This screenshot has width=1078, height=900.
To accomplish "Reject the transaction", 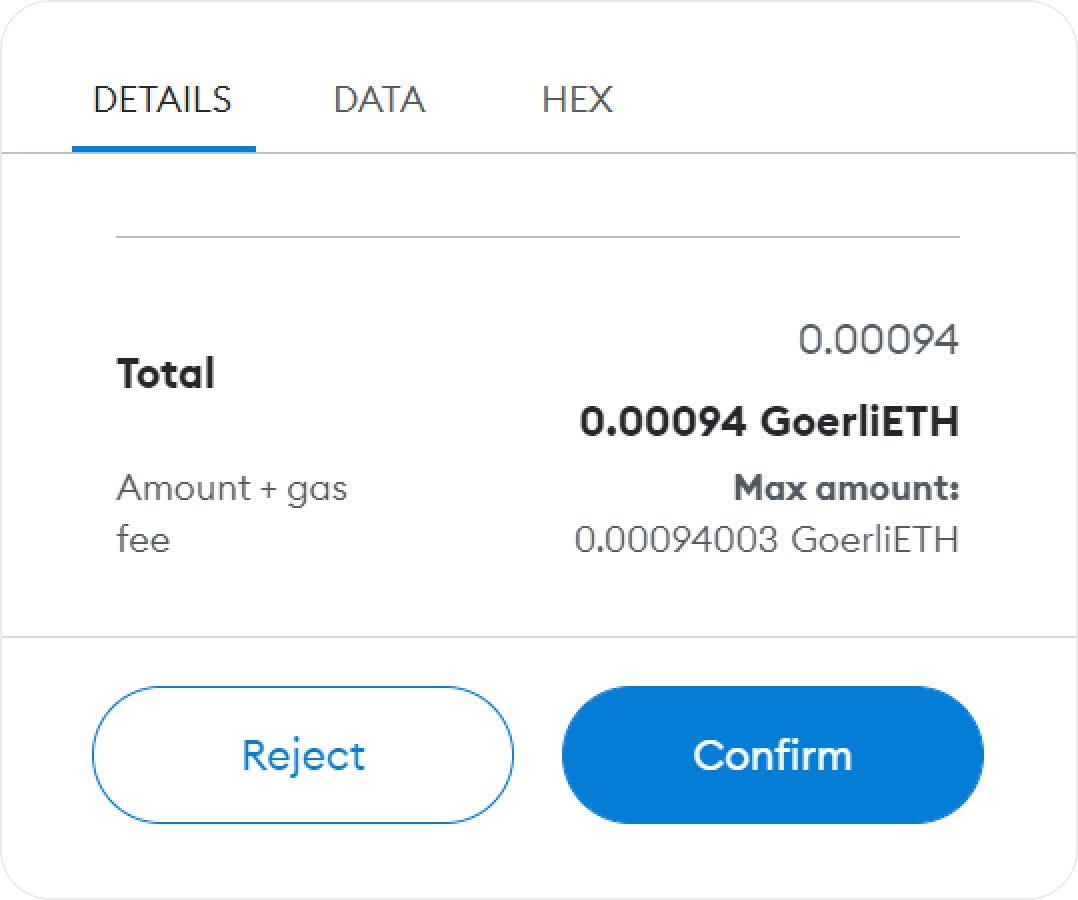I will coord(303,755).
